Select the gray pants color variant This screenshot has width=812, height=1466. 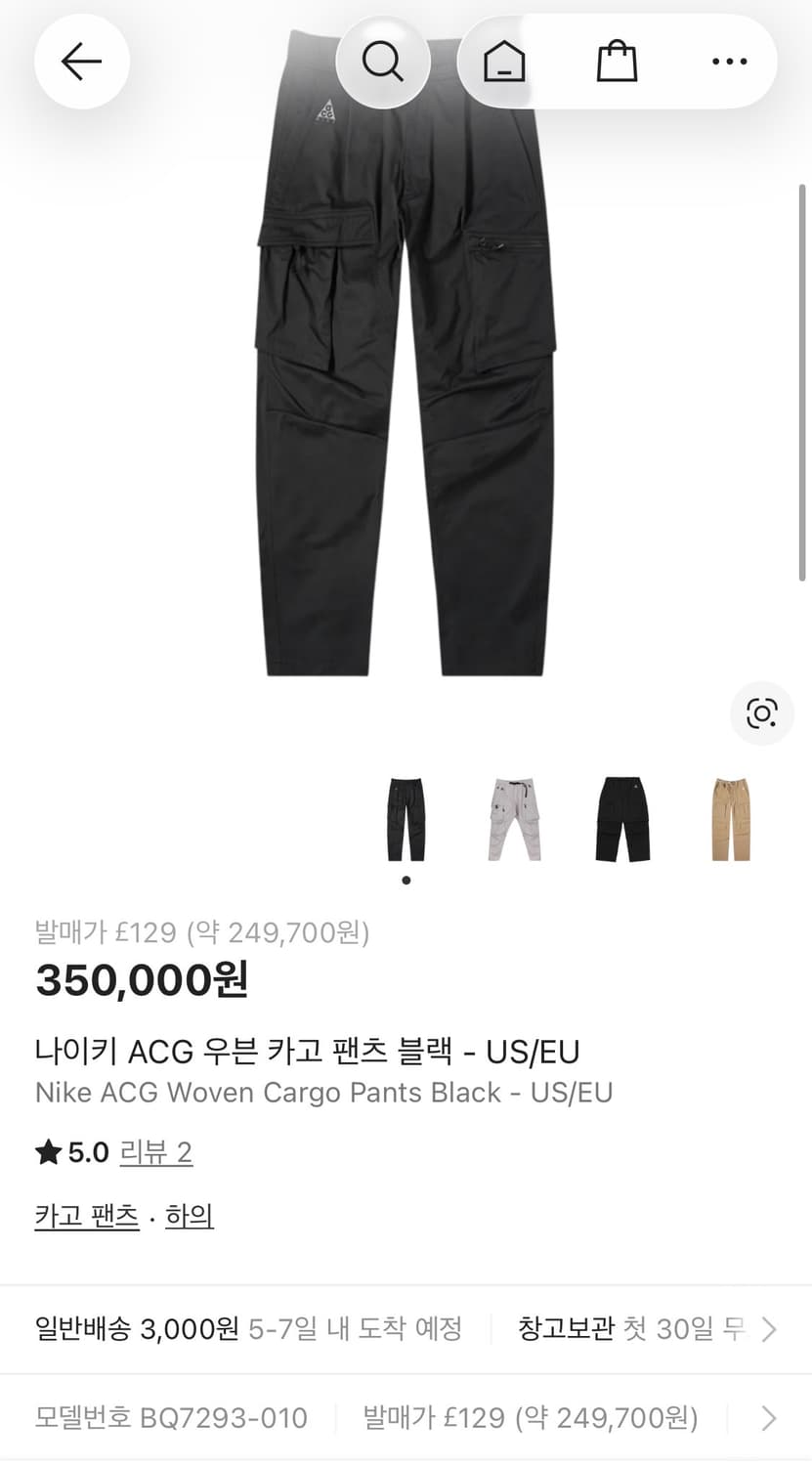[x=514, y=819]
